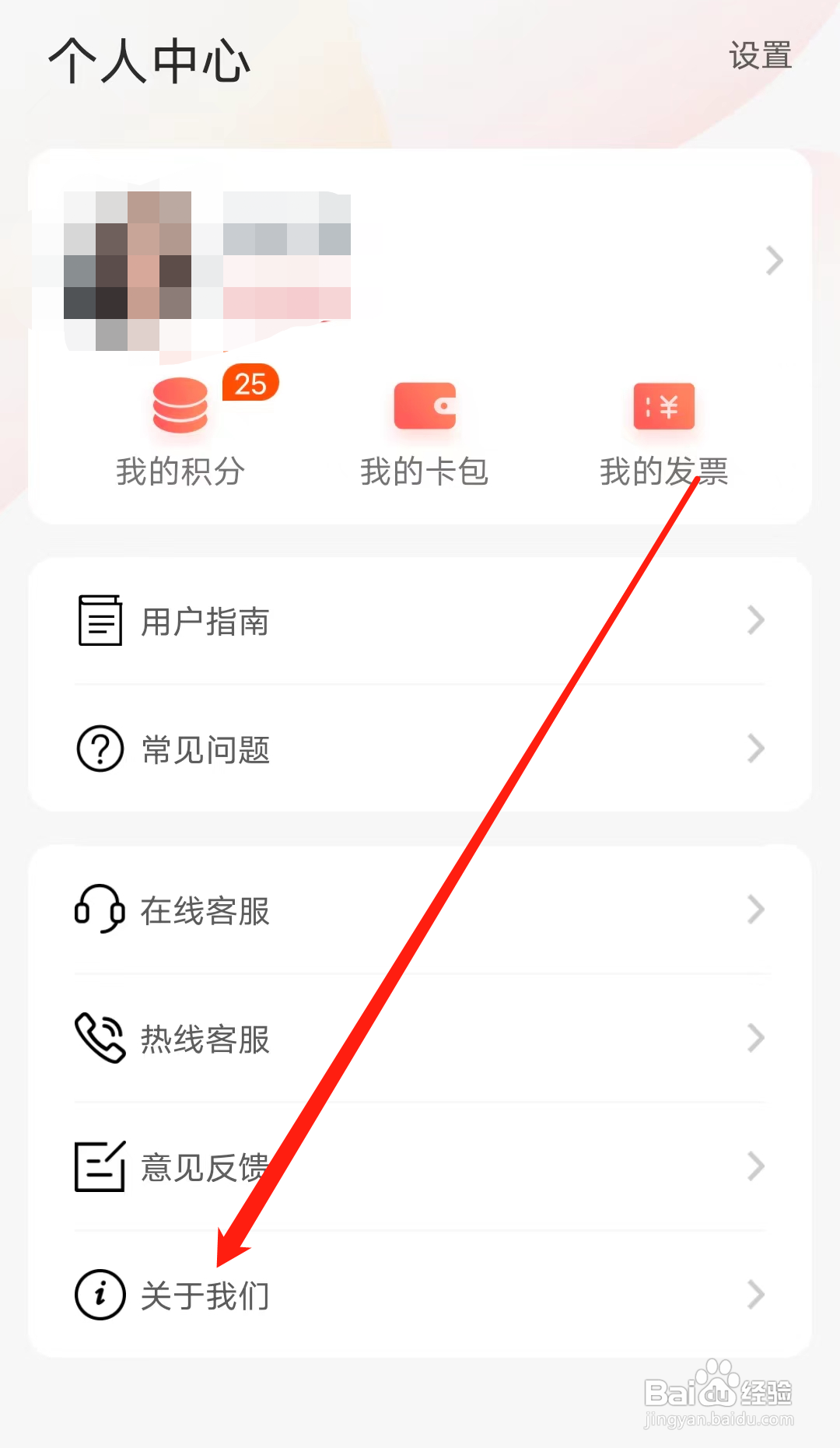Expand profile details via right-side chevron
The height and width of the screenshot is (1448, 840).
pos(772,261)
